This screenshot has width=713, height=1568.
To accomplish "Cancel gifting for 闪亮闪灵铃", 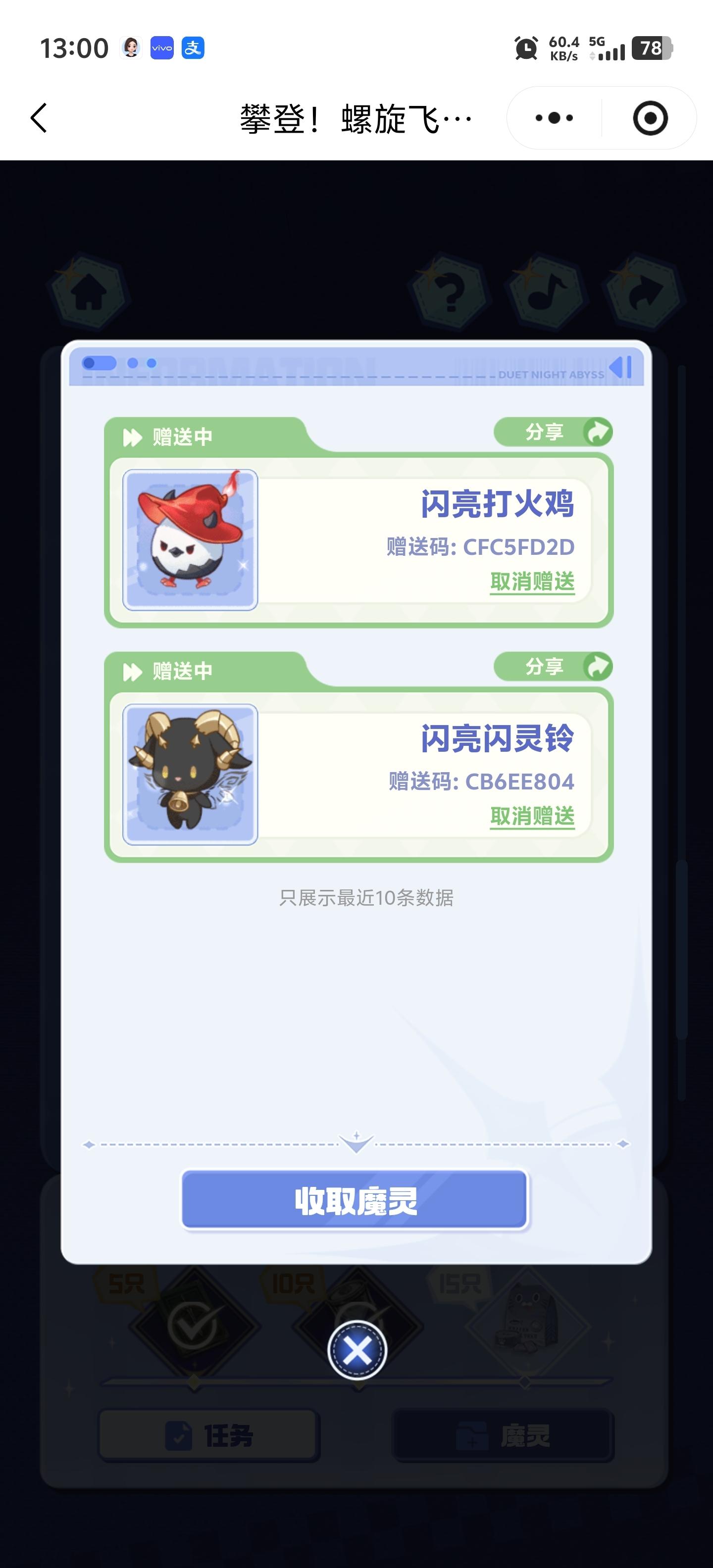I will click(x=532, y=816).
